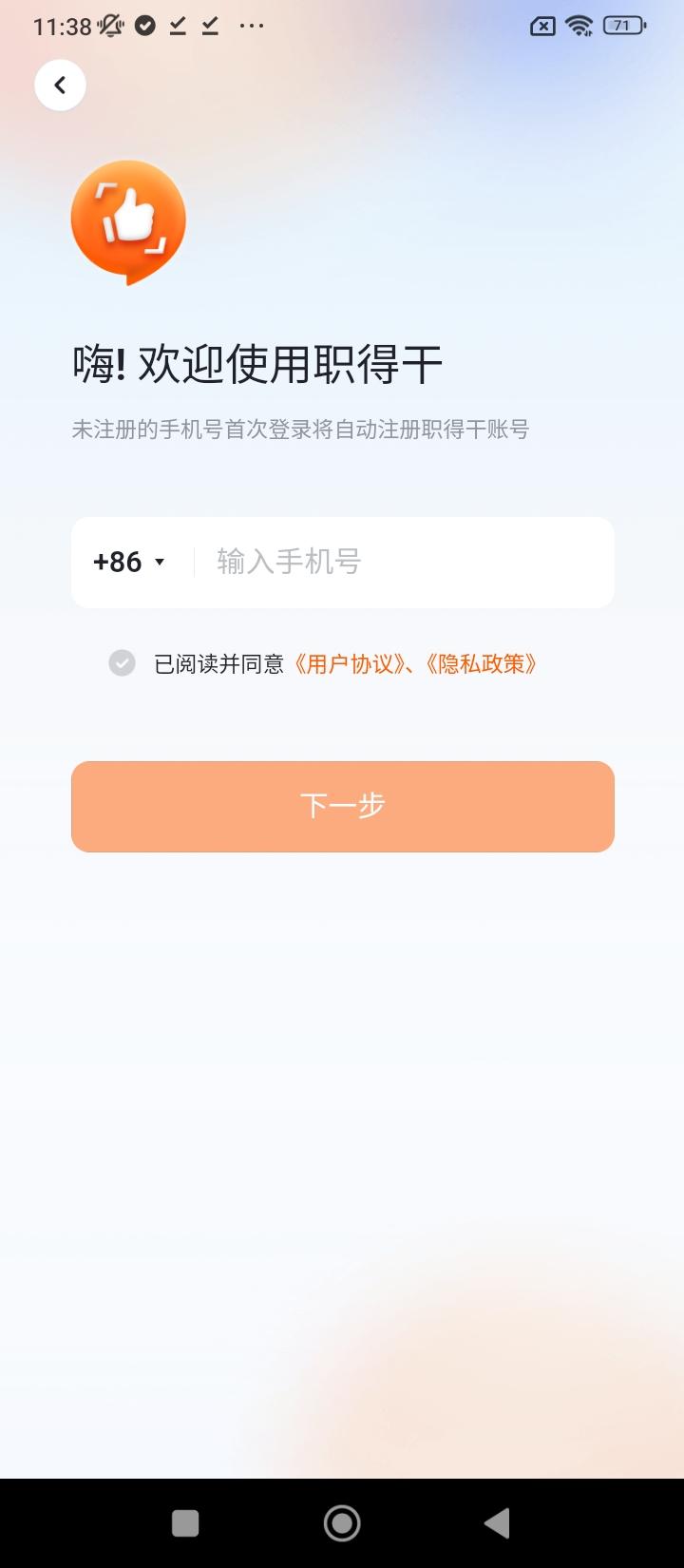Expand the country code selector arrow
This screenshot has height=1568, width=684.
tap(161, 563)
